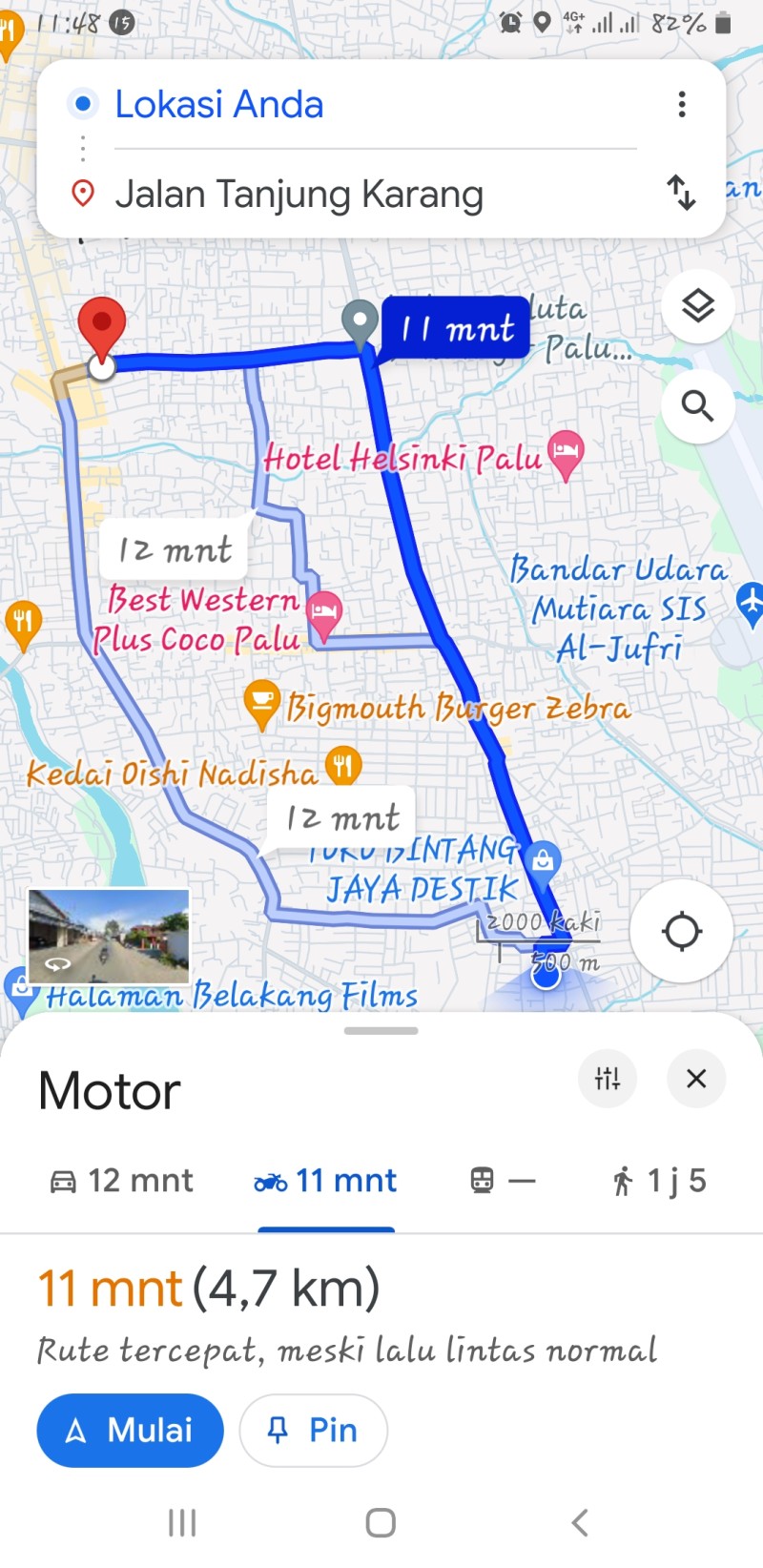Open the overflow menu beside Lokasi Anda
The width and height of the screenshot is (763, 1568).
pos(681,104)
